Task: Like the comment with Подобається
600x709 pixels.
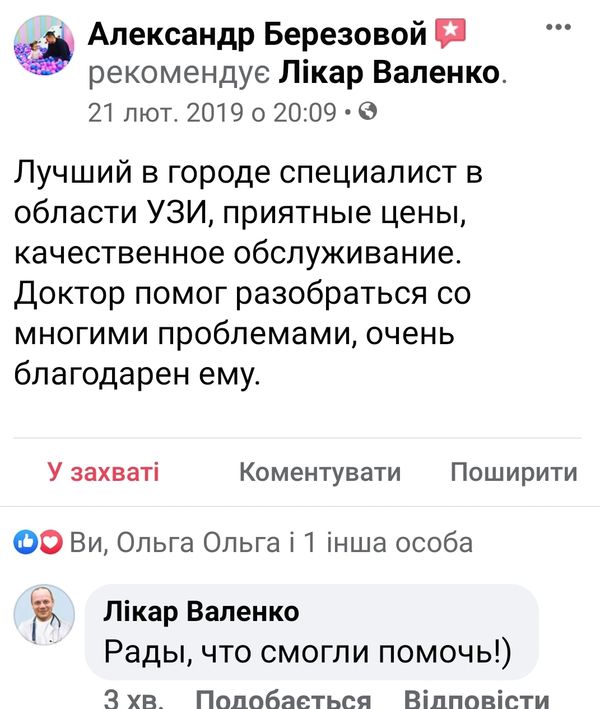Action: 283,698
